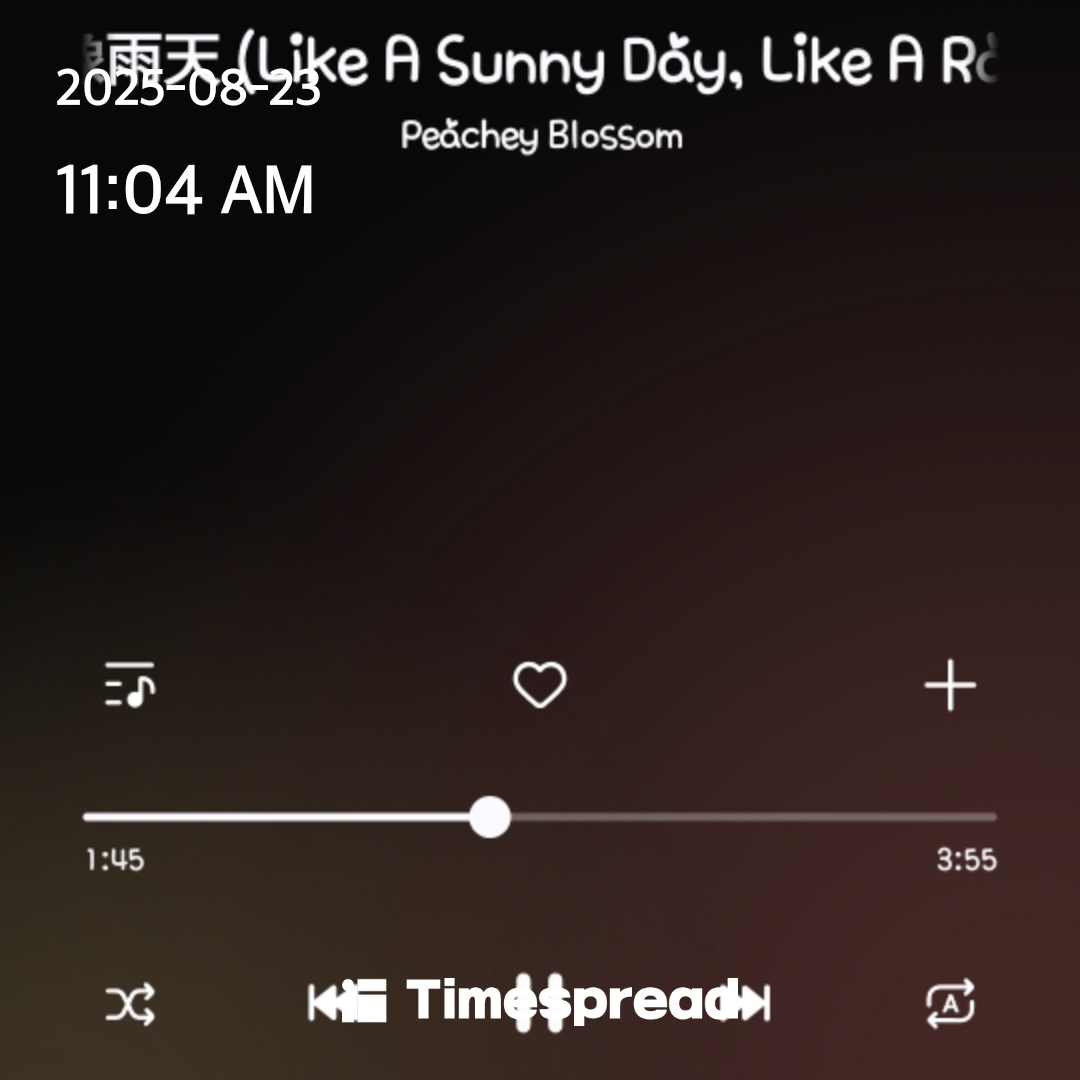Pause the current song
The image size is (1080, 1080).
tap(539, 1003)
